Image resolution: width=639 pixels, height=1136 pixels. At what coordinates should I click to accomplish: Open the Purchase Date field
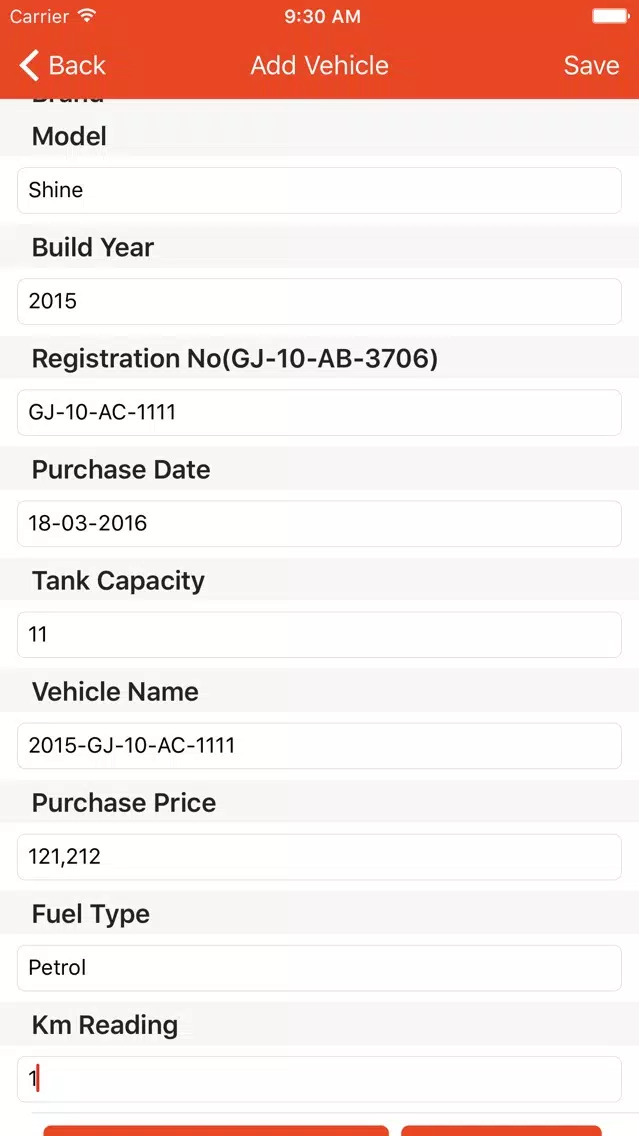coord(320,523)
